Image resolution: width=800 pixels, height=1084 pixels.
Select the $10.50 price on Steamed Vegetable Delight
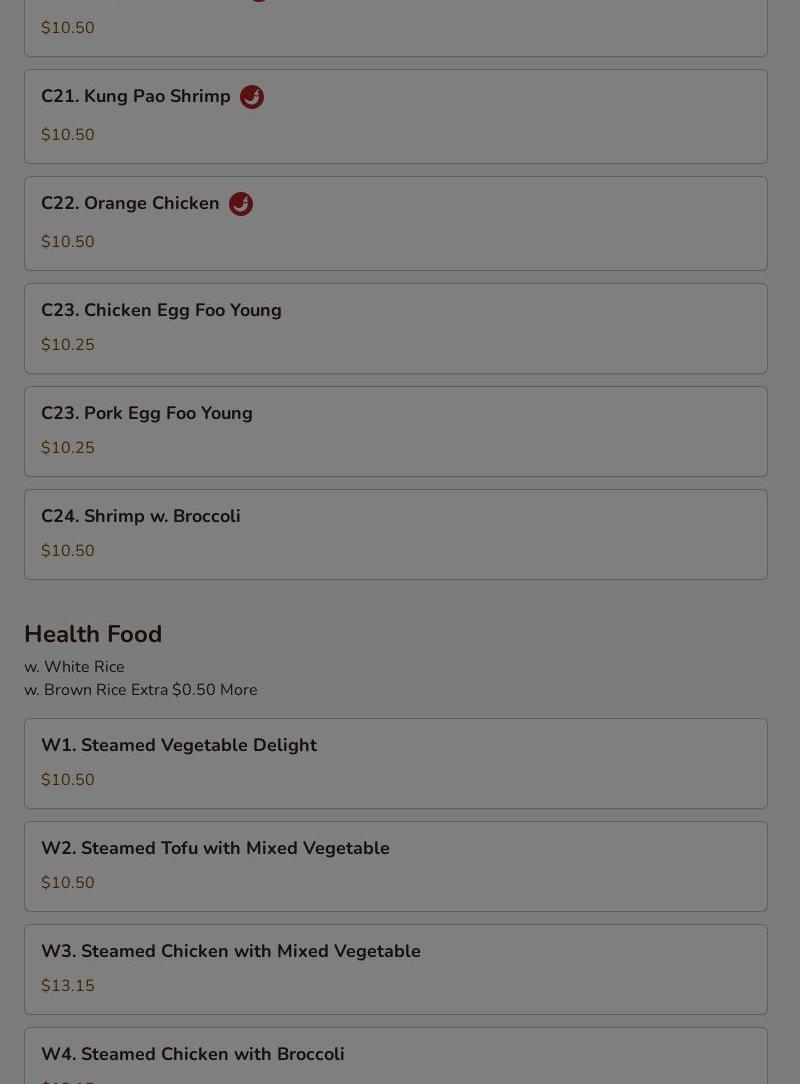point(67,779)
